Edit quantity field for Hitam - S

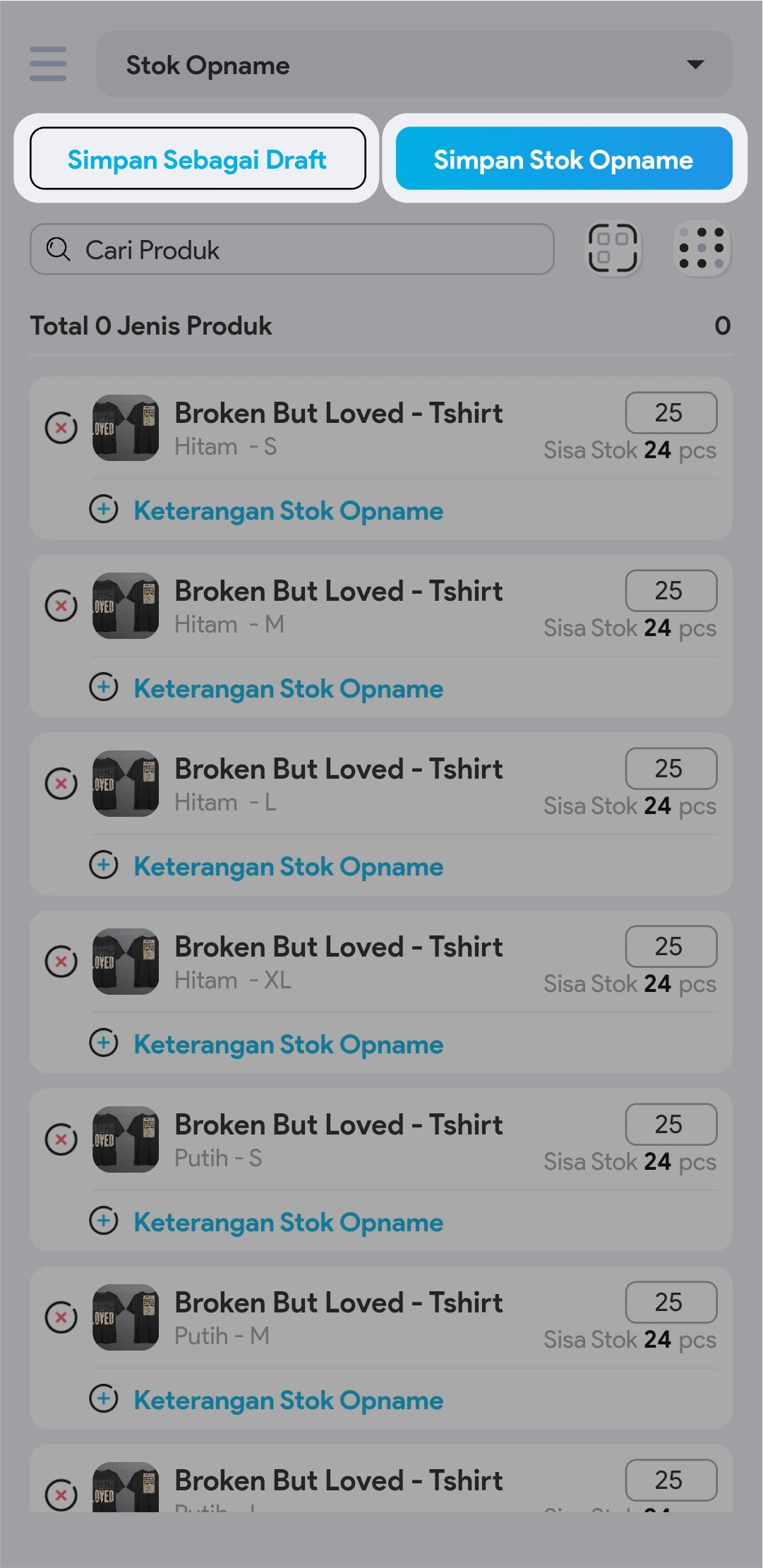click(671, 413)
